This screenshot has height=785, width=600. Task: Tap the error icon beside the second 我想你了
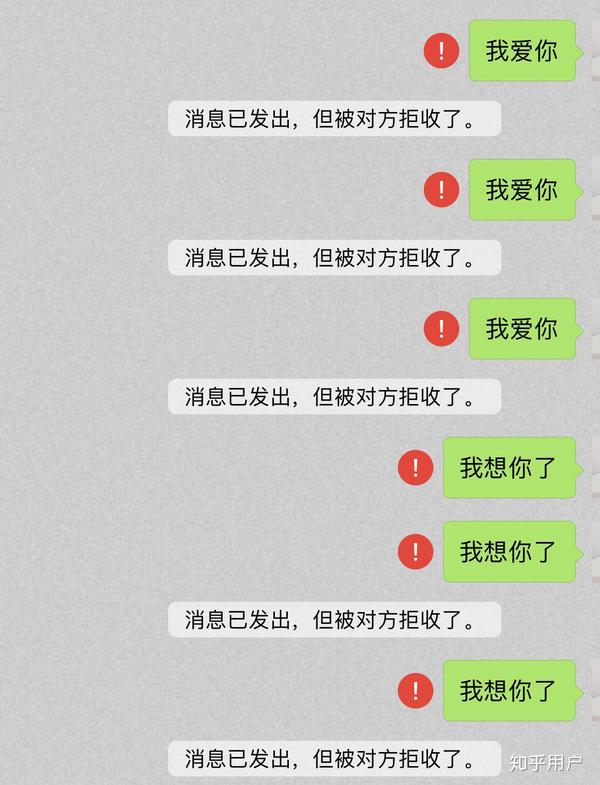tap(416, 551)
